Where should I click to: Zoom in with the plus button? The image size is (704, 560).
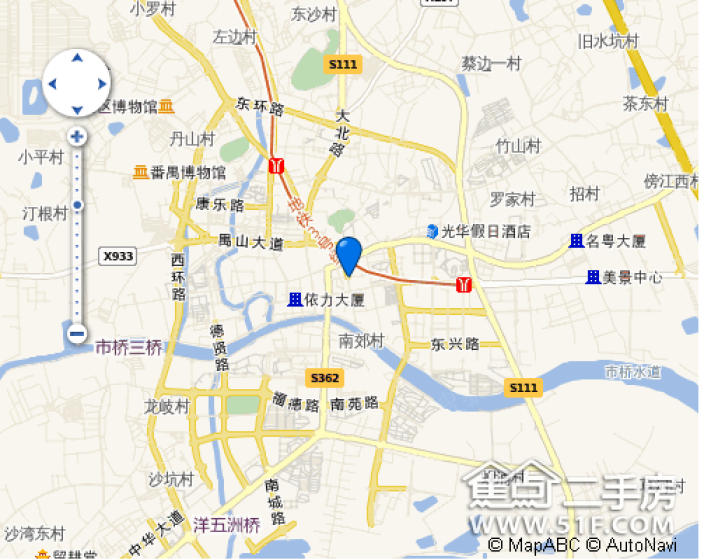pos(77,136)
